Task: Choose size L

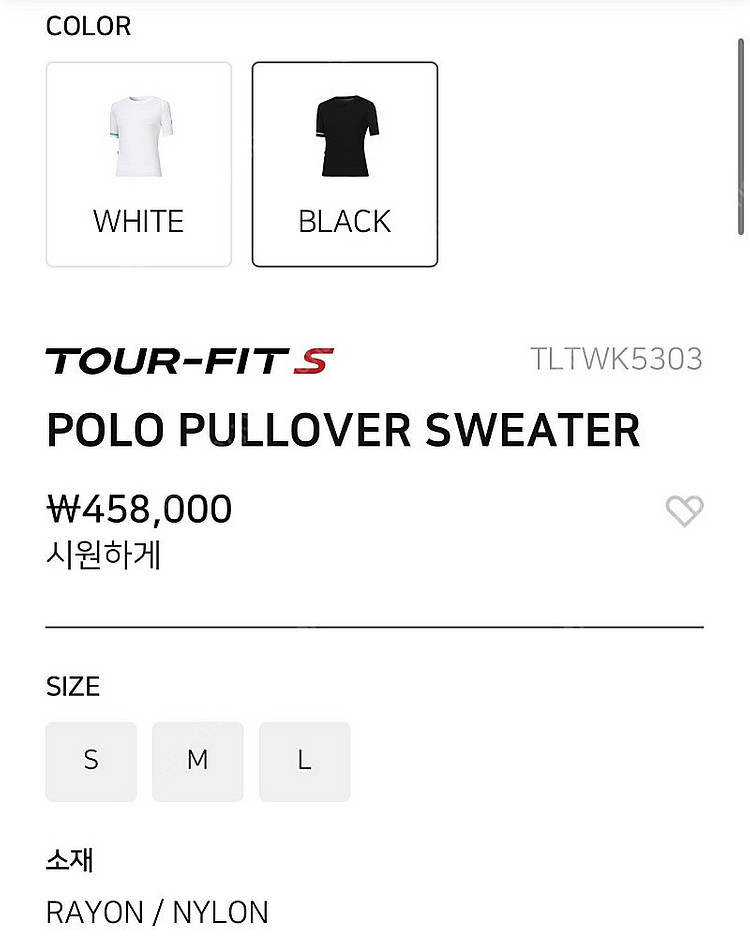Action: pos(304,761)
